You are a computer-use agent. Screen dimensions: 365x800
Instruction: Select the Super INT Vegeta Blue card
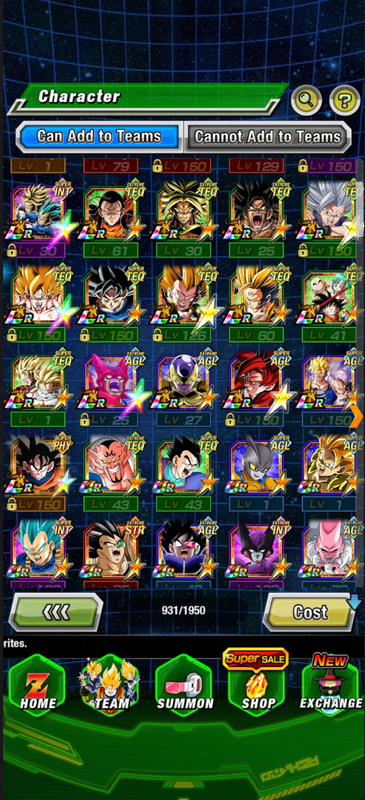coord(39,550)
